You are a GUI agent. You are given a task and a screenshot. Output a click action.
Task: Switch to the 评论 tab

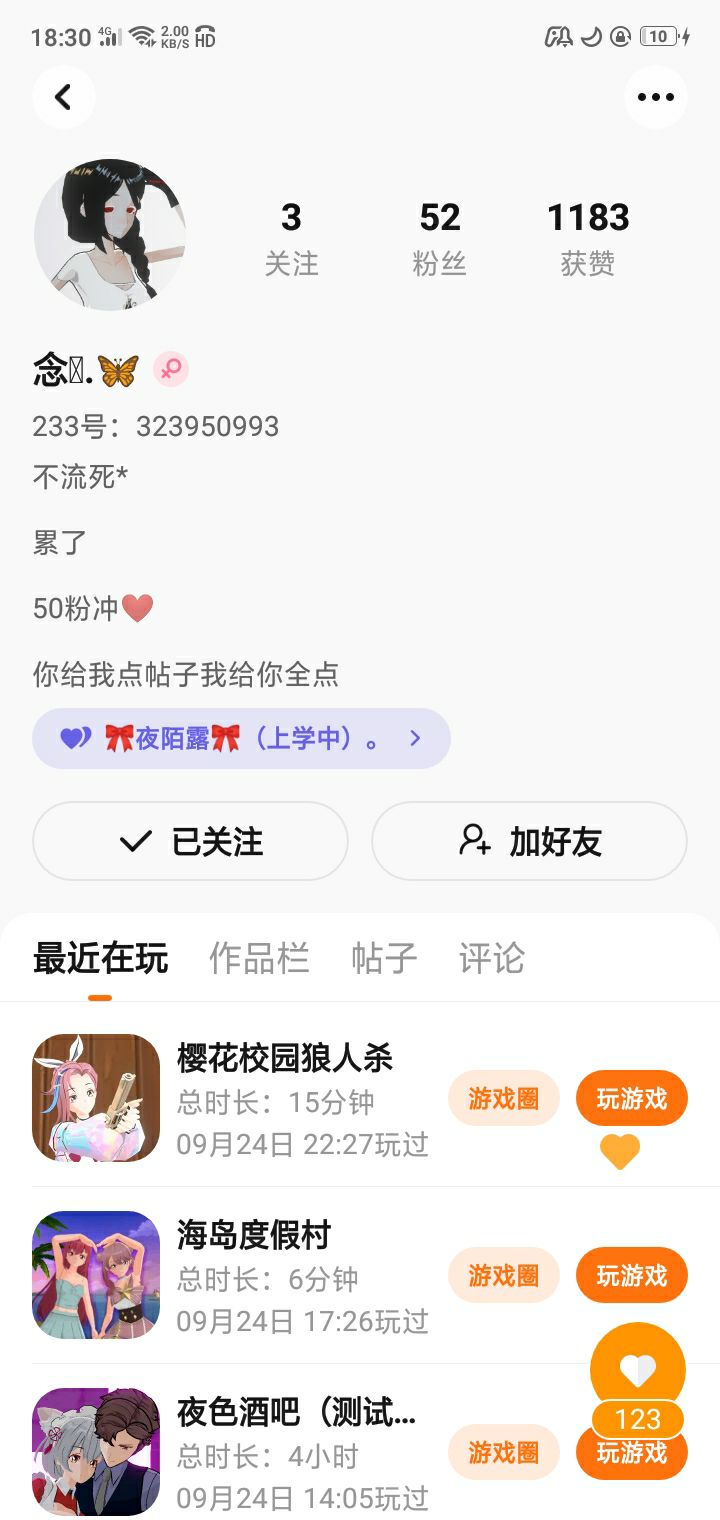pos(491,958)
